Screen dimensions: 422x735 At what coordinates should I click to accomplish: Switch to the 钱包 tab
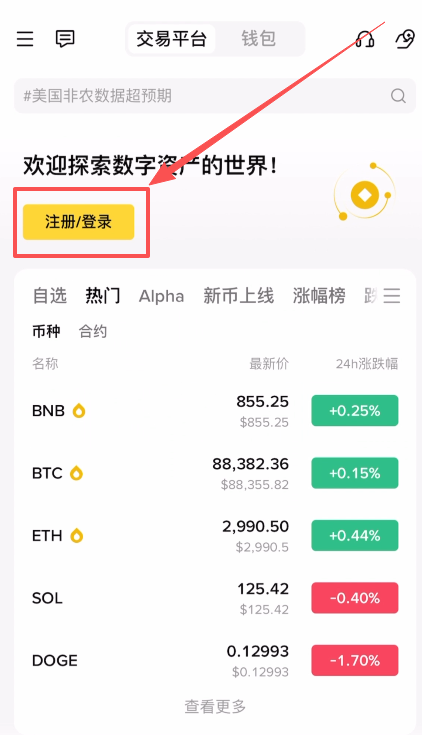258,38
